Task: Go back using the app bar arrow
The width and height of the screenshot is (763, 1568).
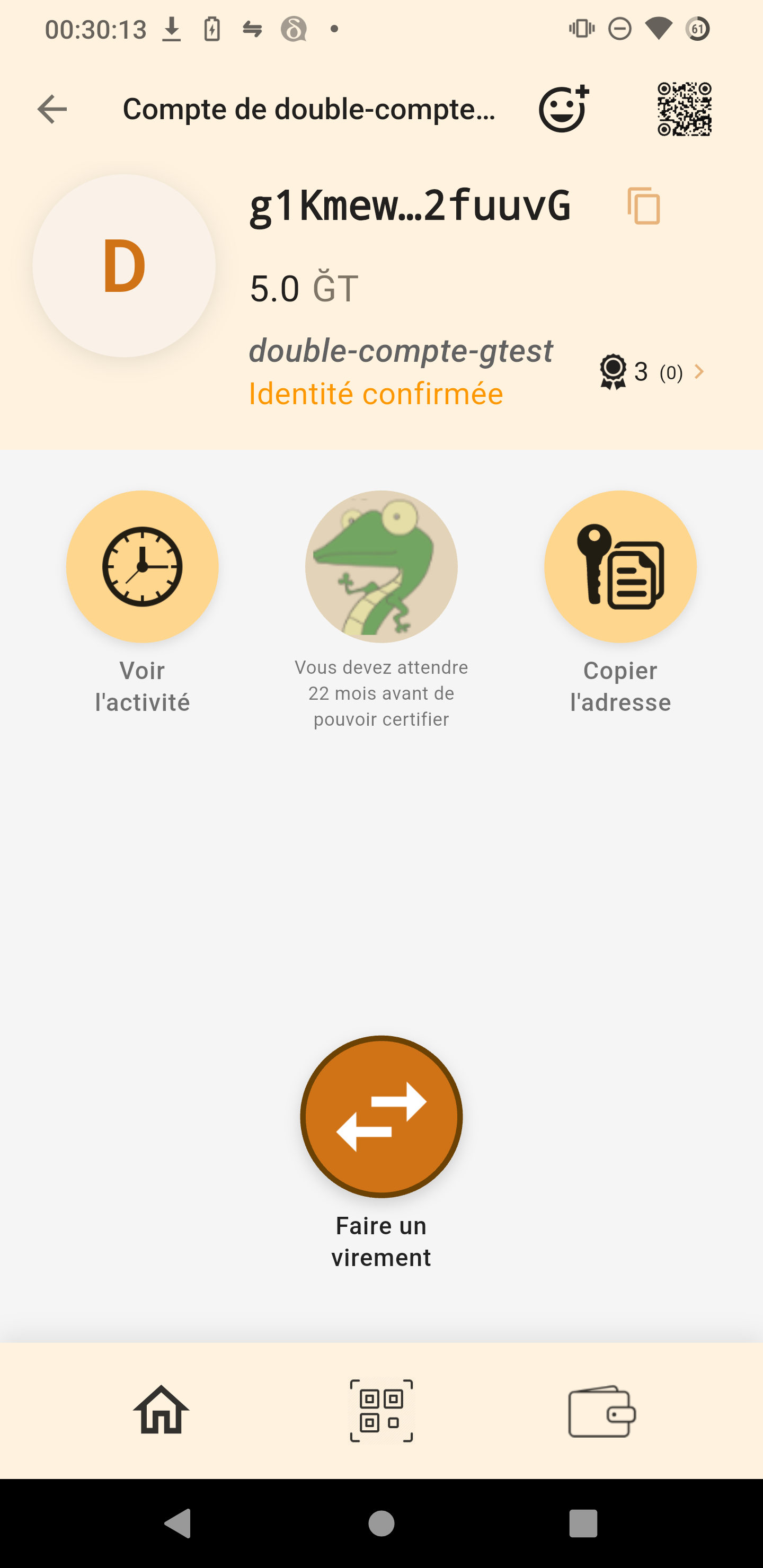Action: click(x=52, y=110)
